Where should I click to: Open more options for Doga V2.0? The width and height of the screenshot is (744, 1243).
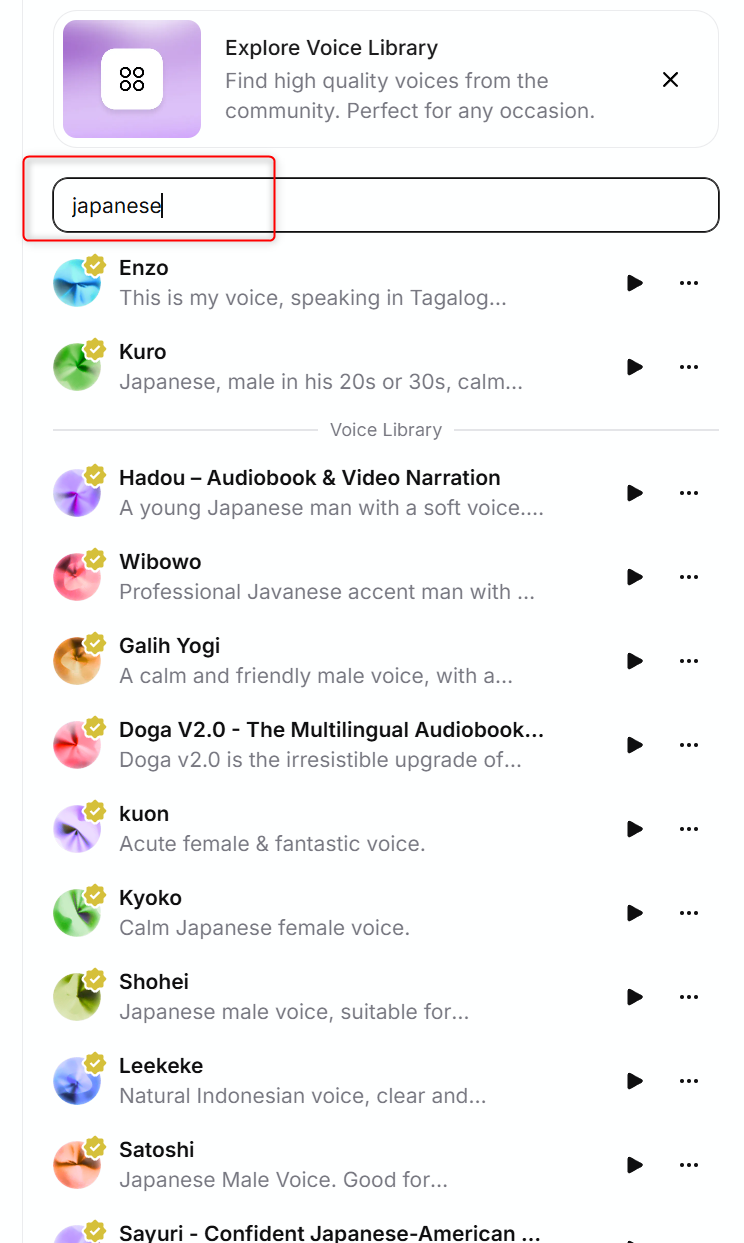tap(688, 745)
